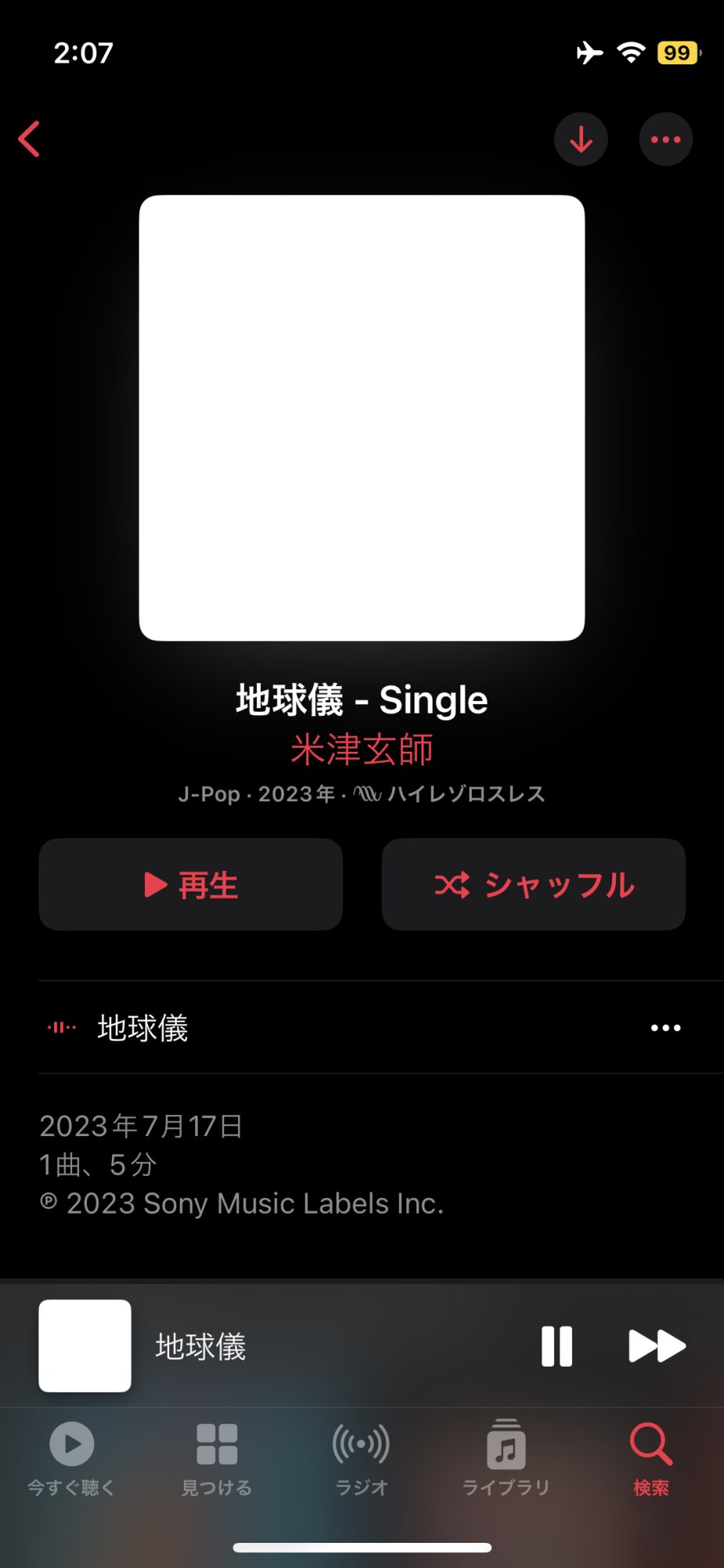This screenshot has height=1568, width=724.
Task: Go back using the red arrow
Action: 30,140
